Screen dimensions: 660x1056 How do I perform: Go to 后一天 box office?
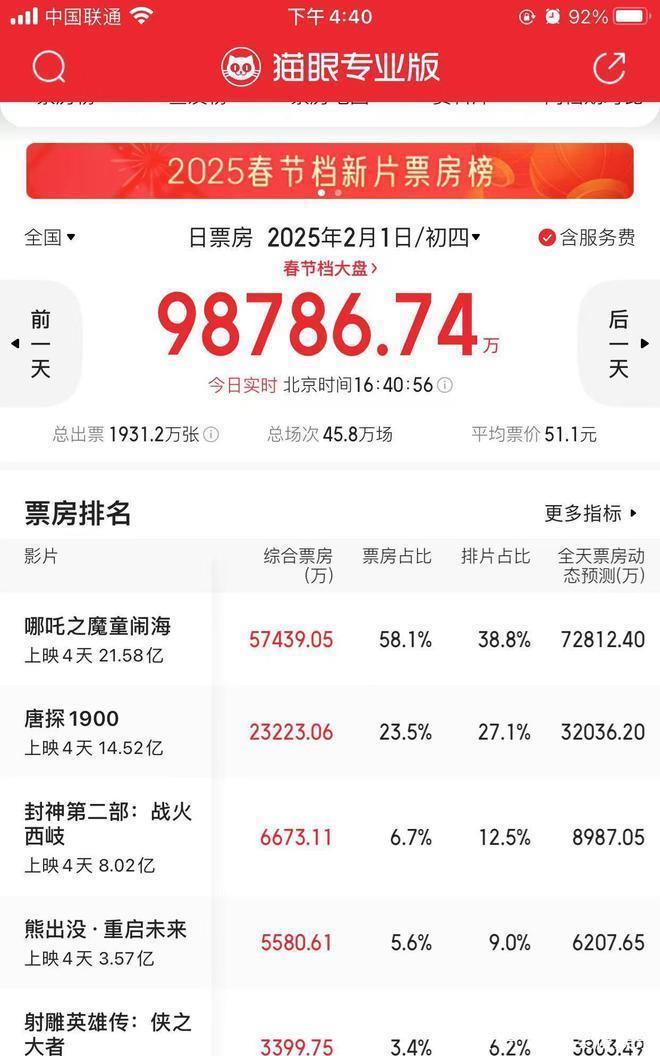coord(620,344)
